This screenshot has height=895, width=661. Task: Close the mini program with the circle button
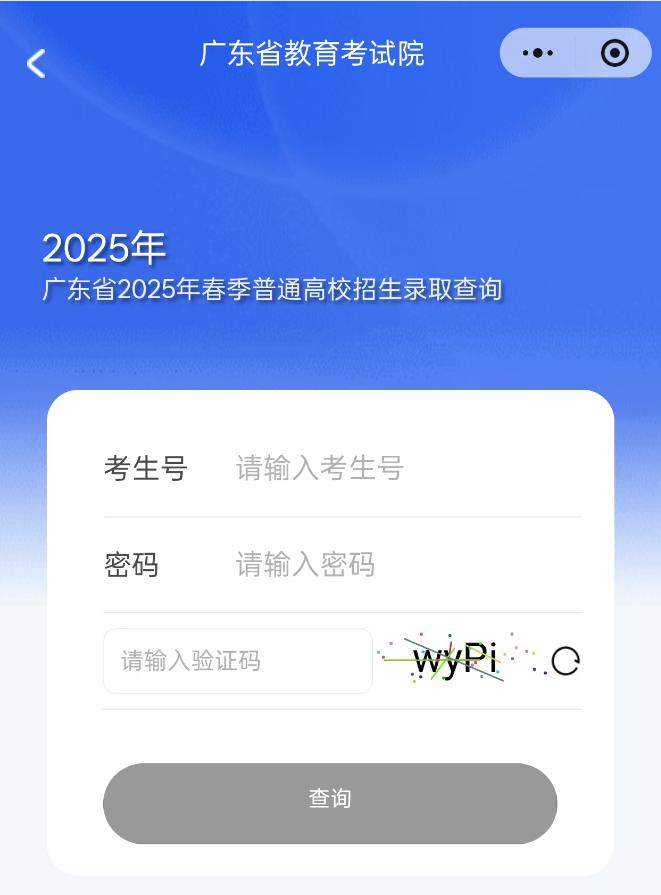click(614, 53)
